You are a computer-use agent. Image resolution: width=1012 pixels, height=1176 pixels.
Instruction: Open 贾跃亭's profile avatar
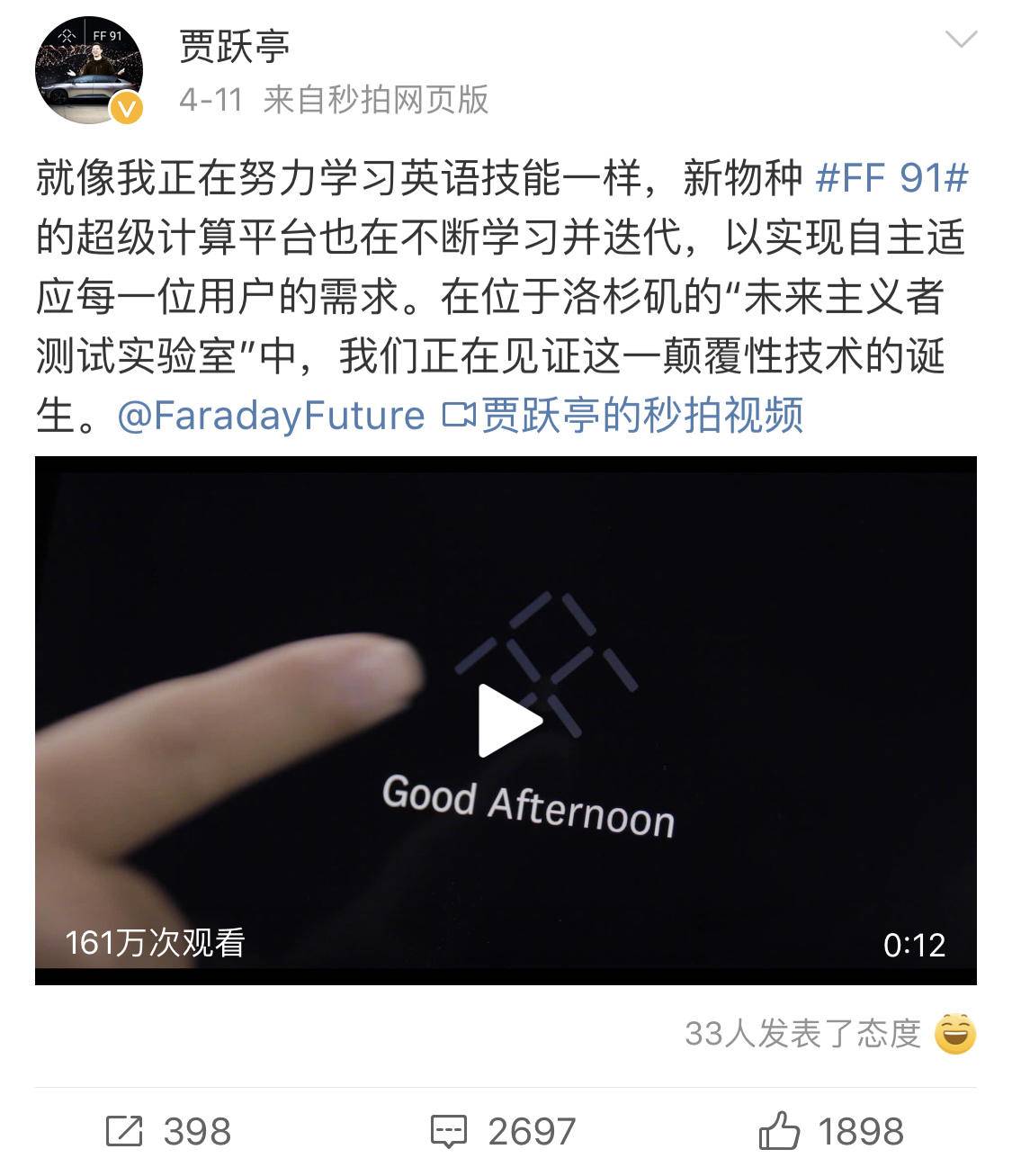pyautogui.click(x=89, y=70)
